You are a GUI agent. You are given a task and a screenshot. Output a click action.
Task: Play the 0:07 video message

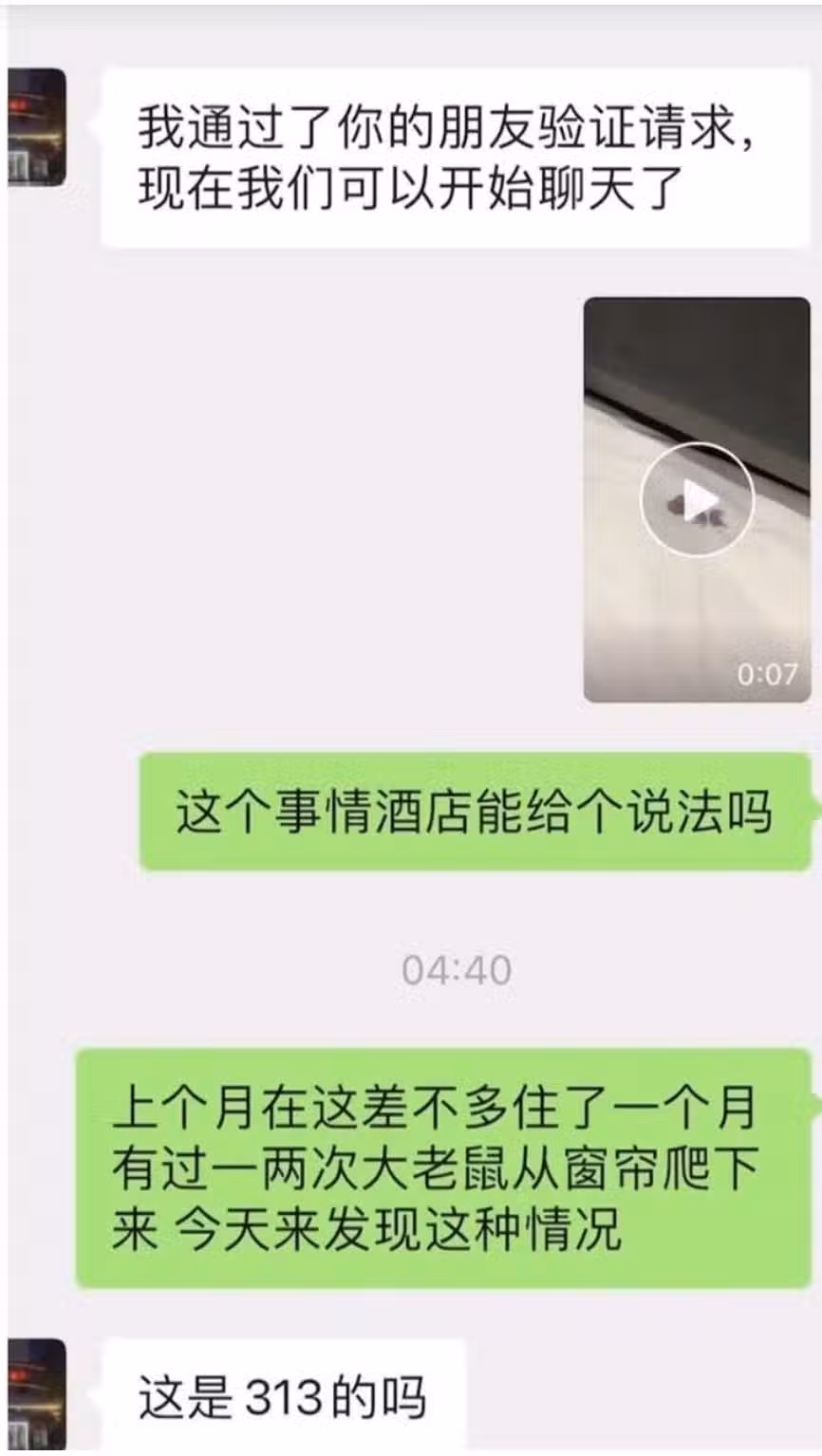click(697, 500)
